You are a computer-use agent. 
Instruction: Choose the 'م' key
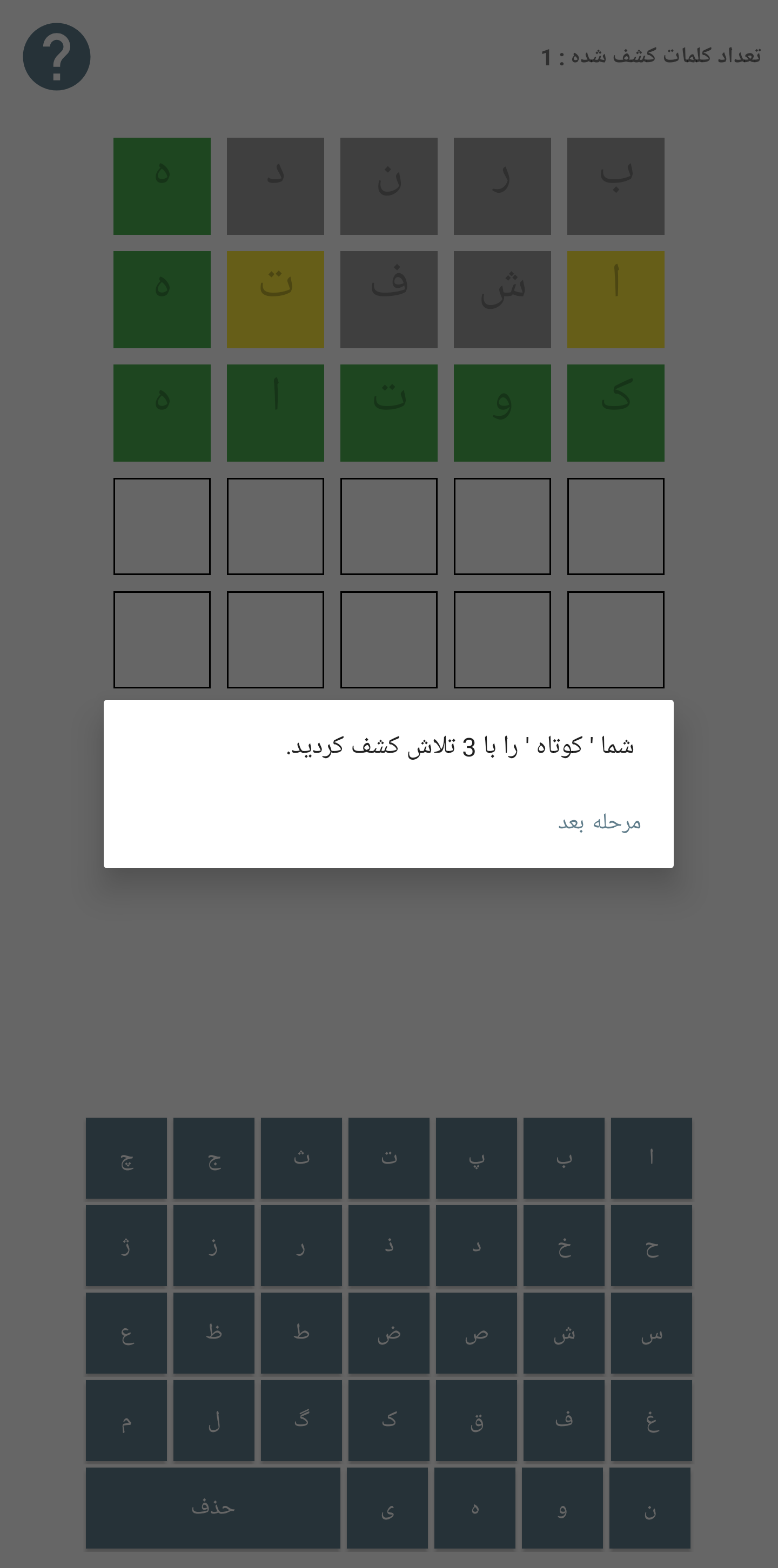pos(126,1420)
